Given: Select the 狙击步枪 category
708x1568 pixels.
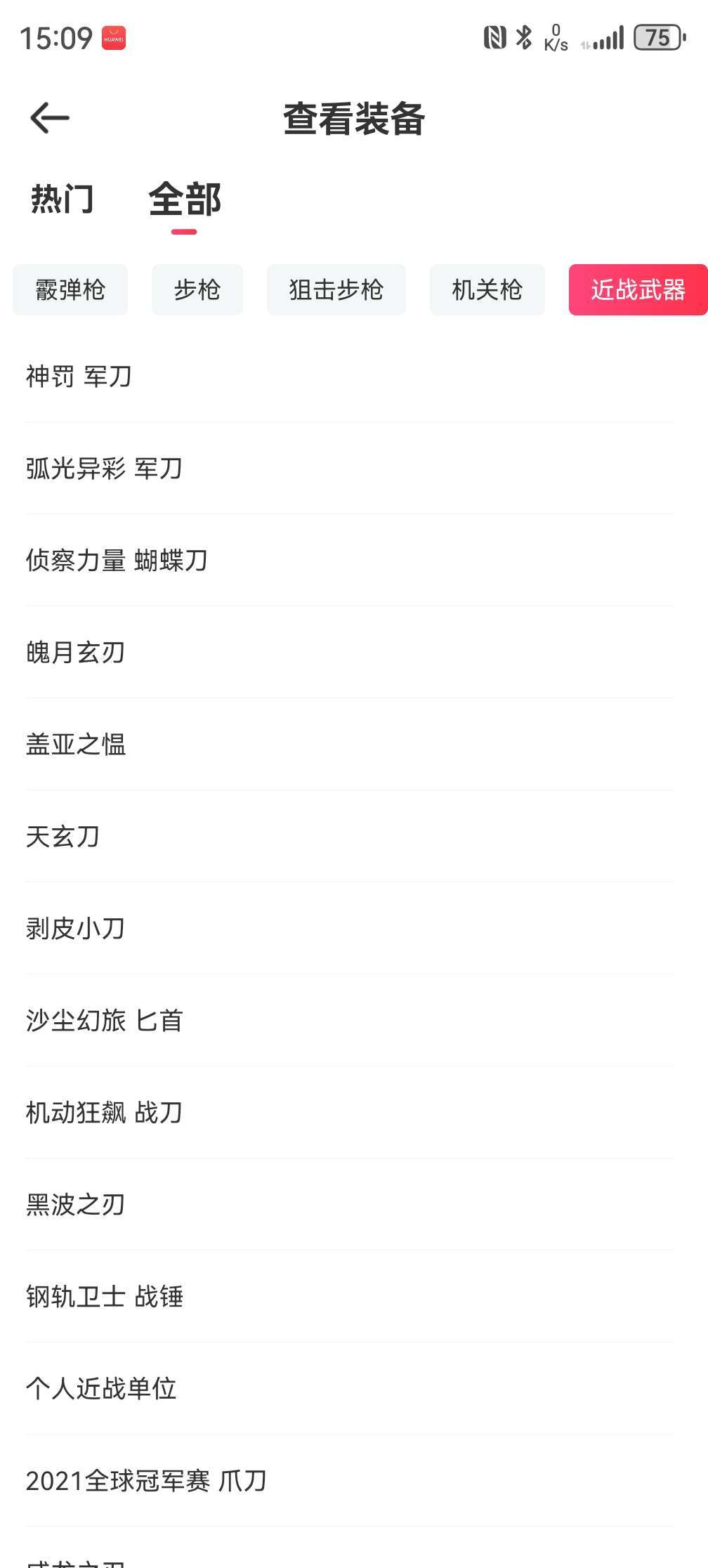Looking at the screenshot, I should click(x=336, y=290).
